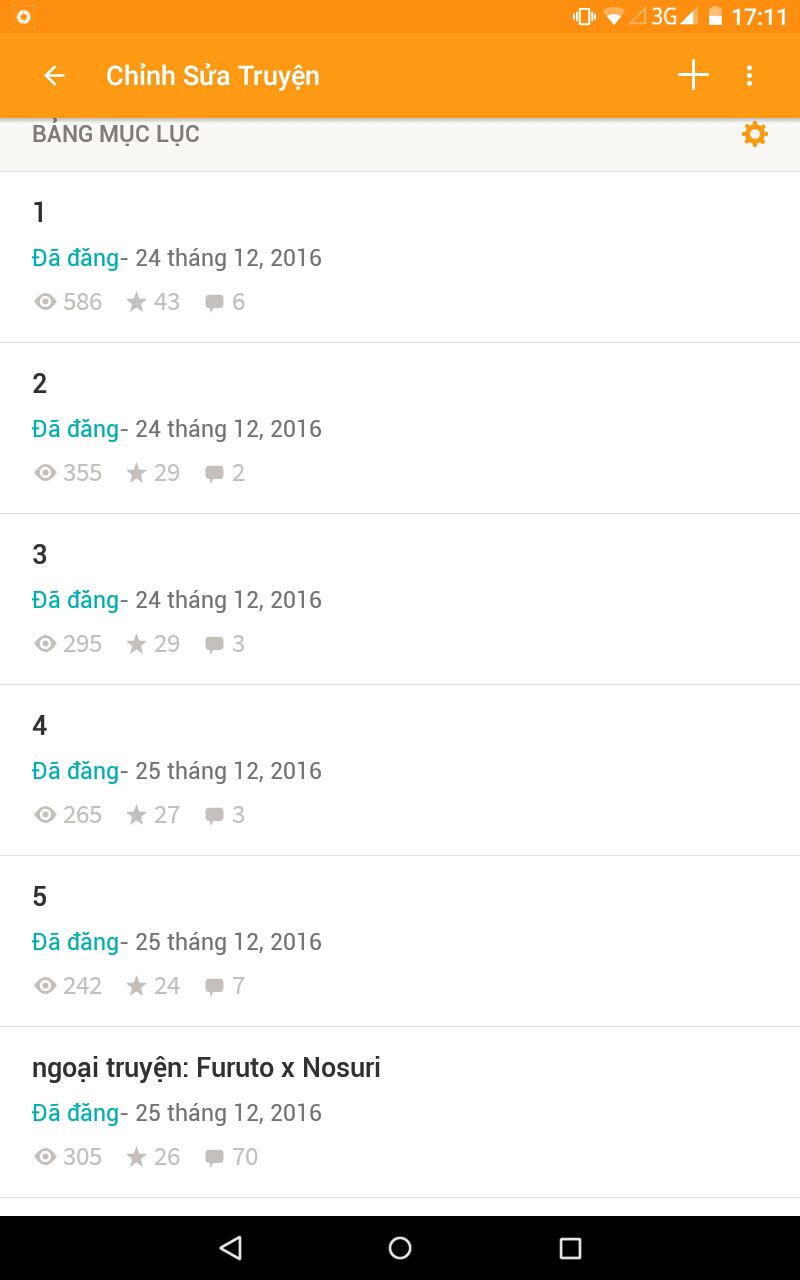Tap the system home button
Viewport: 800px width, 1280px height.
[x=400, y=1248]
